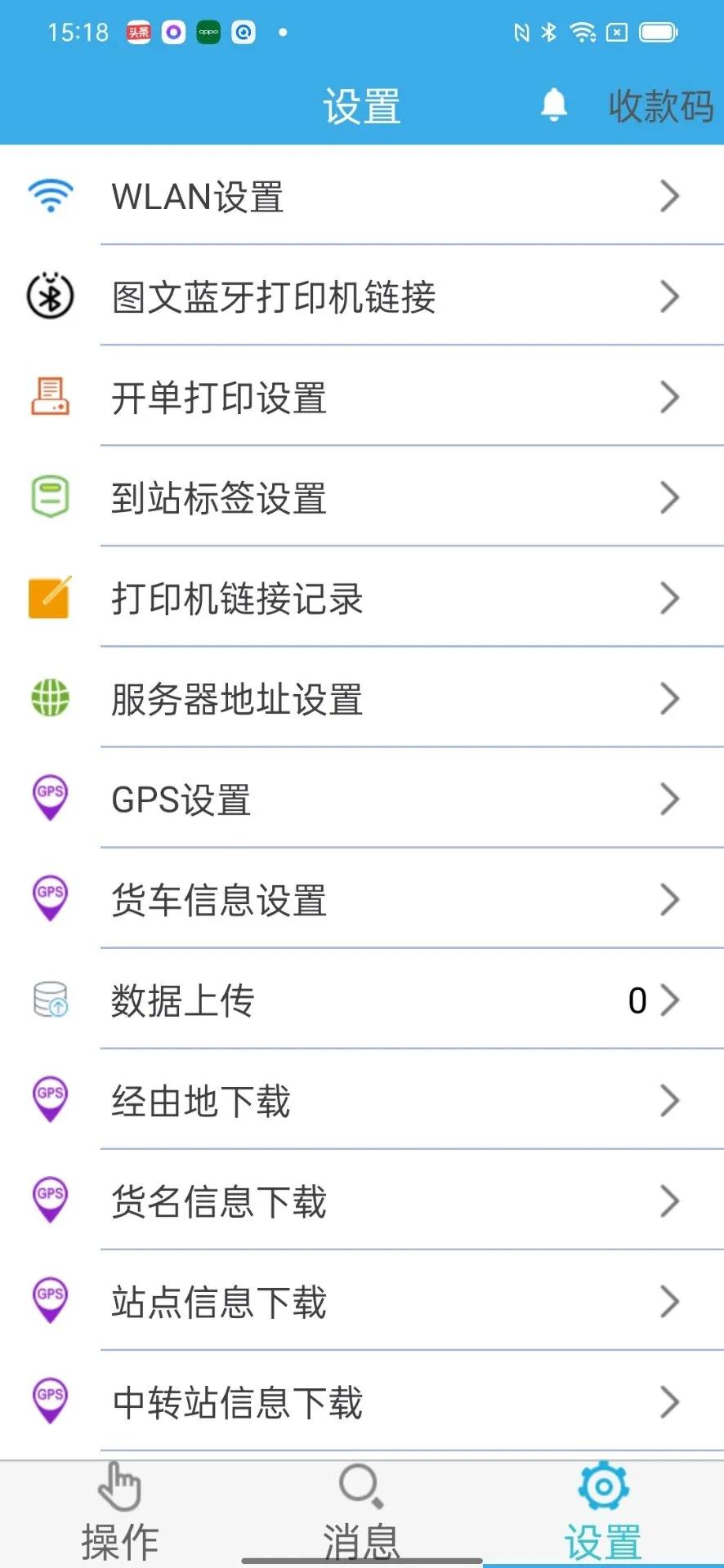724x1568 pixels.
Task: Select the globe icon beside 服务器地址设置
Action: 49,698
